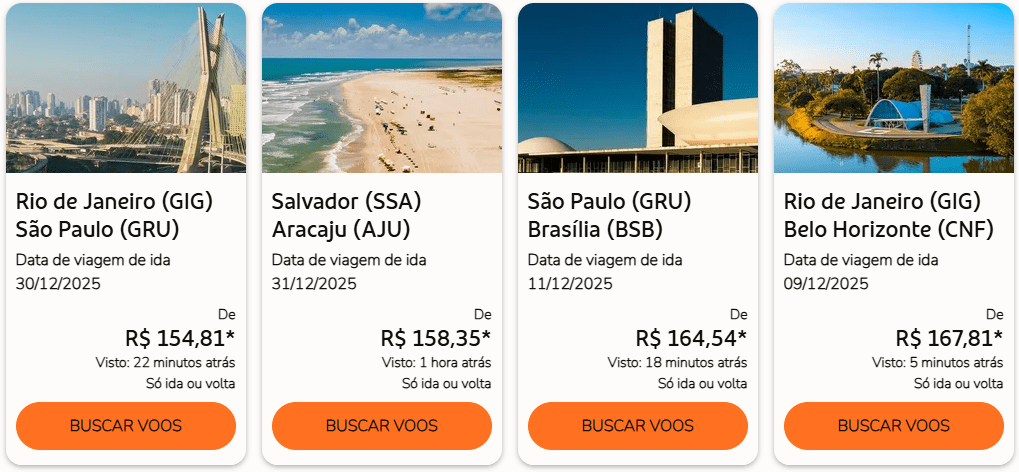Screen dimensions: 1019x472
Task: Select the Rio de Janeiro–Belo Horizonte fare card
Action: coord(894,215)
